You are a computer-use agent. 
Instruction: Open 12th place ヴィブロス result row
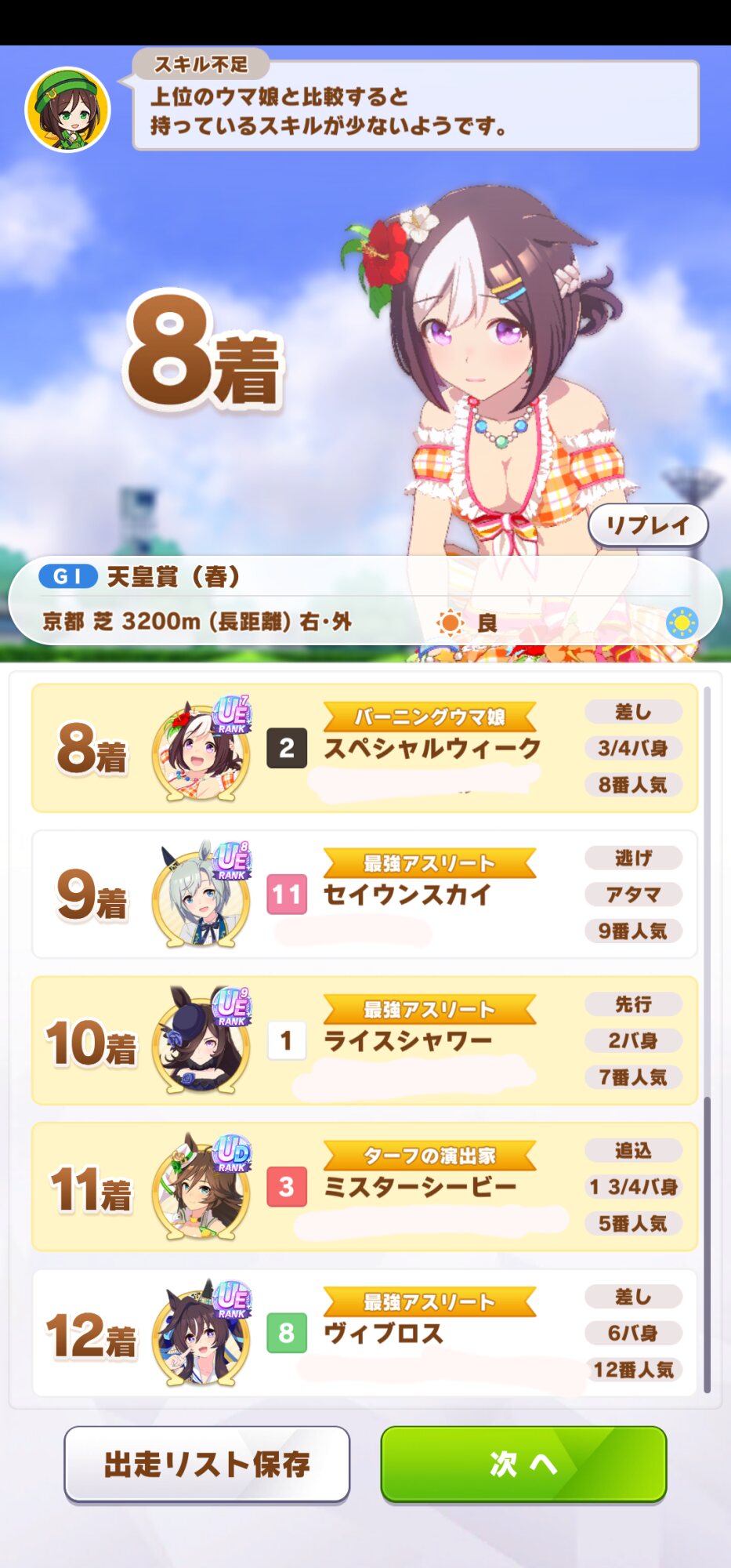click(x=364, y=1332)
